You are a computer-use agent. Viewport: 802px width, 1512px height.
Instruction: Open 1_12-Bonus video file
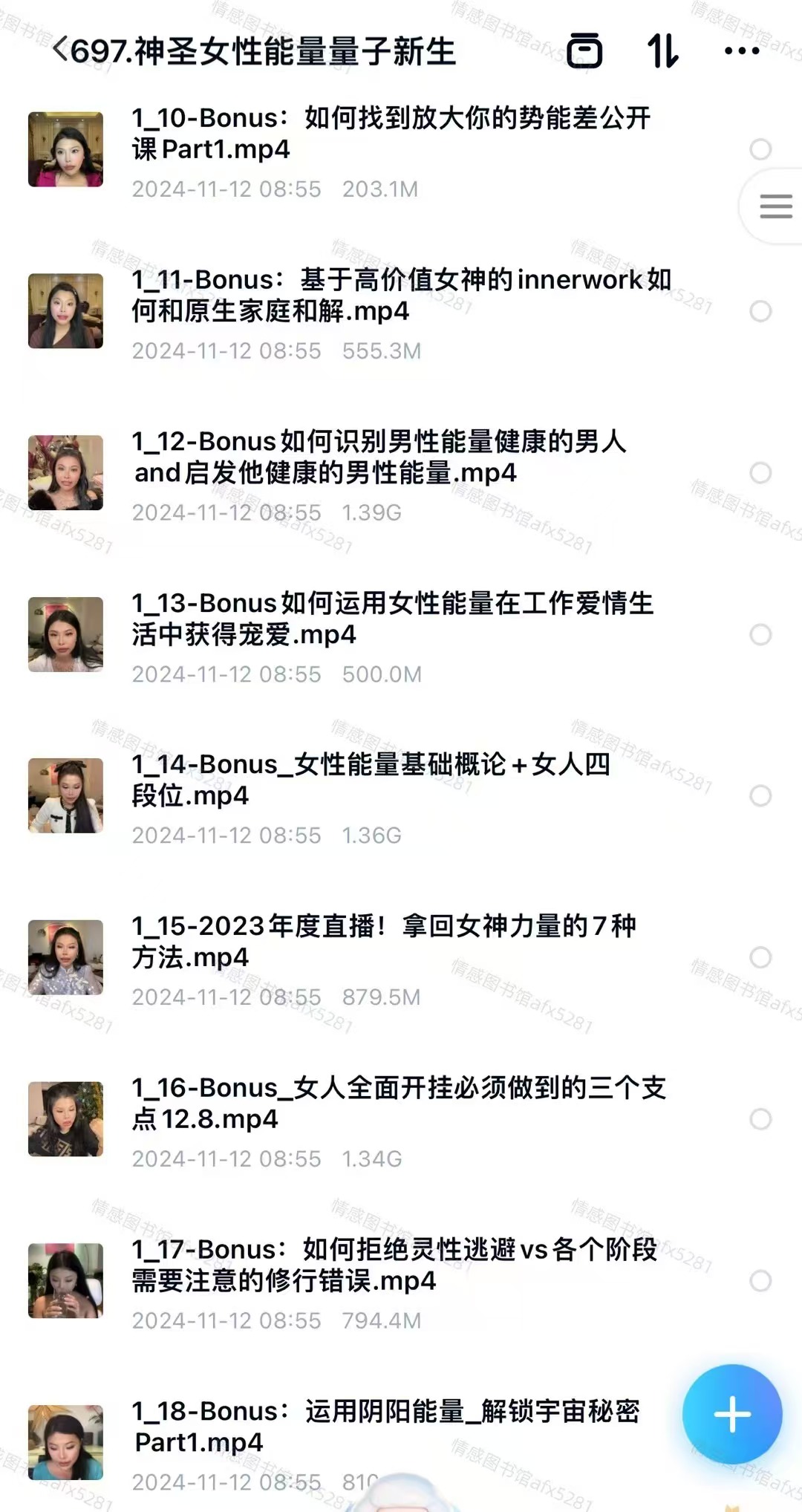(x=379, y=457)
